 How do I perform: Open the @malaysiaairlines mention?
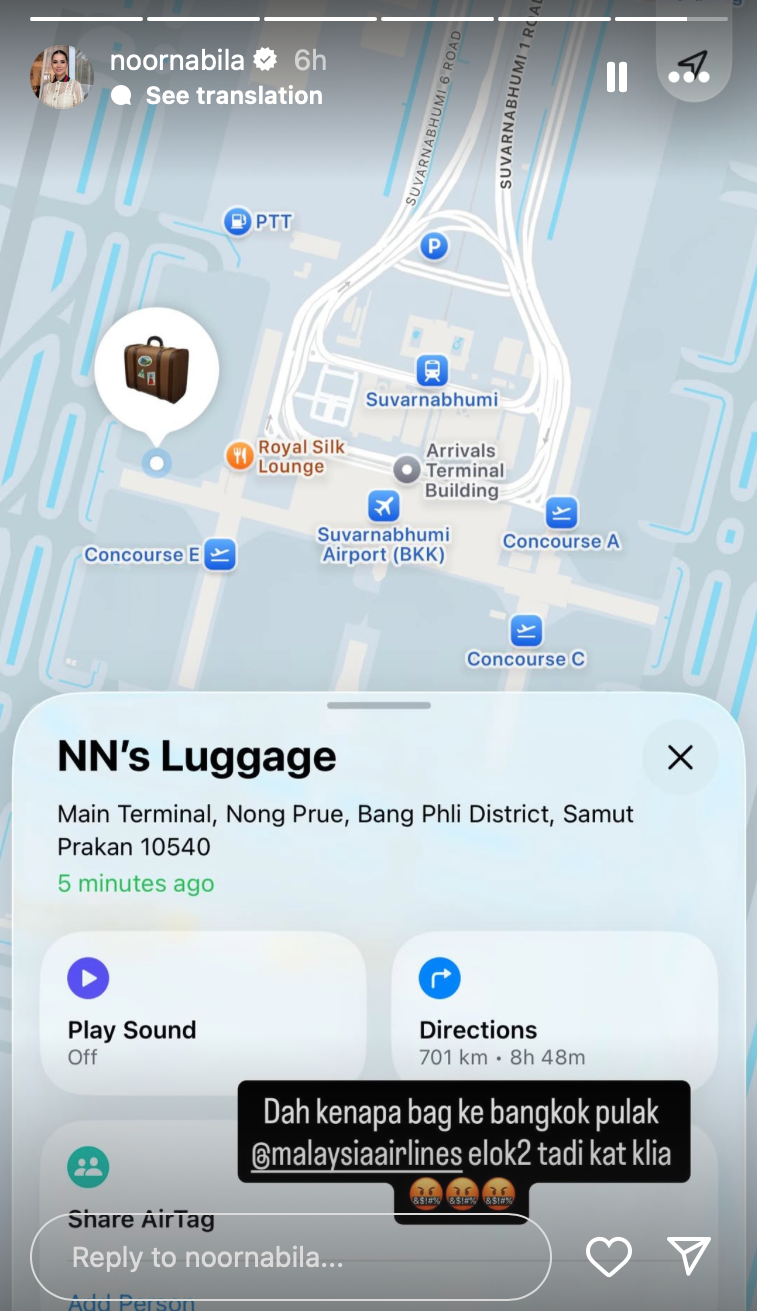coord(356,1155)
